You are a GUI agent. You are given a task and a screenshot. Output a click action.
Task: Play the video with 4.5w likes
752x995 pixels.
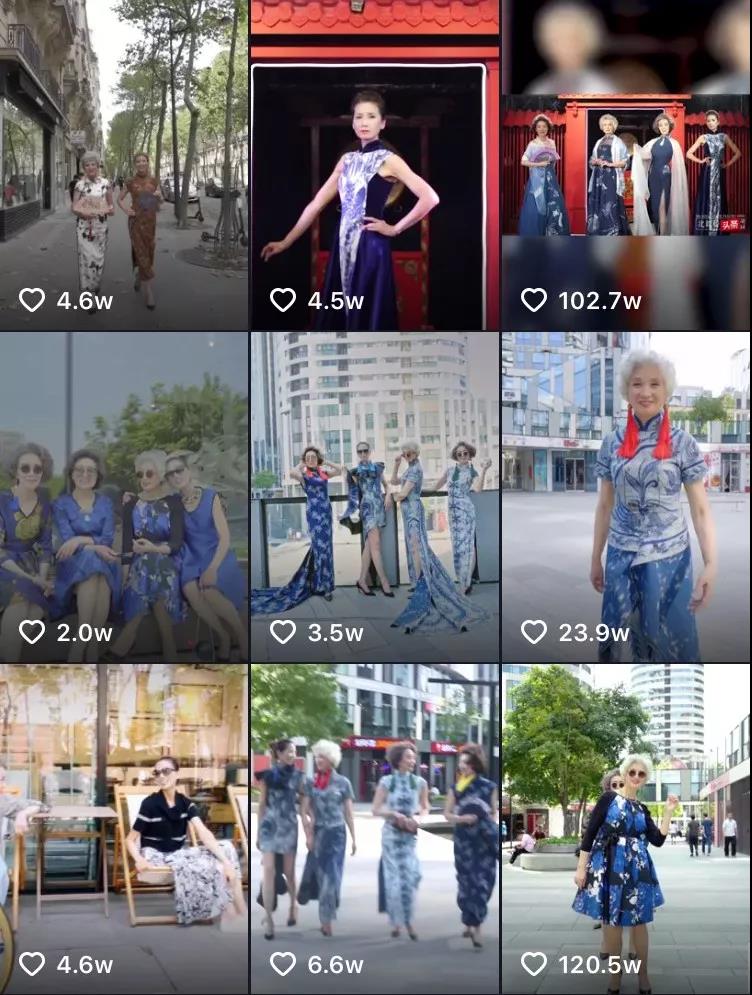click(x=374, y=165)
